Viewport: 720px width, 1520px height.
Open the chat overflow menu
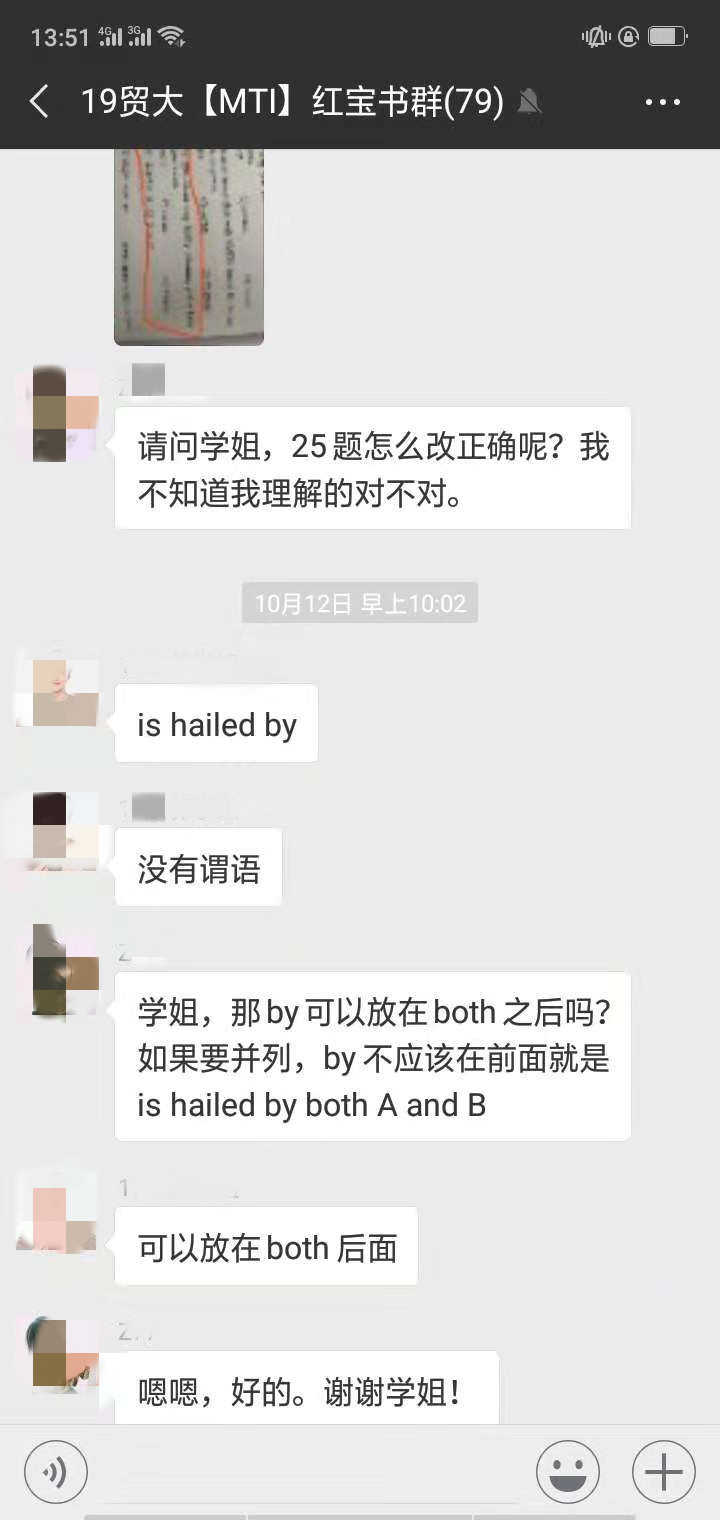pos(663,102)
